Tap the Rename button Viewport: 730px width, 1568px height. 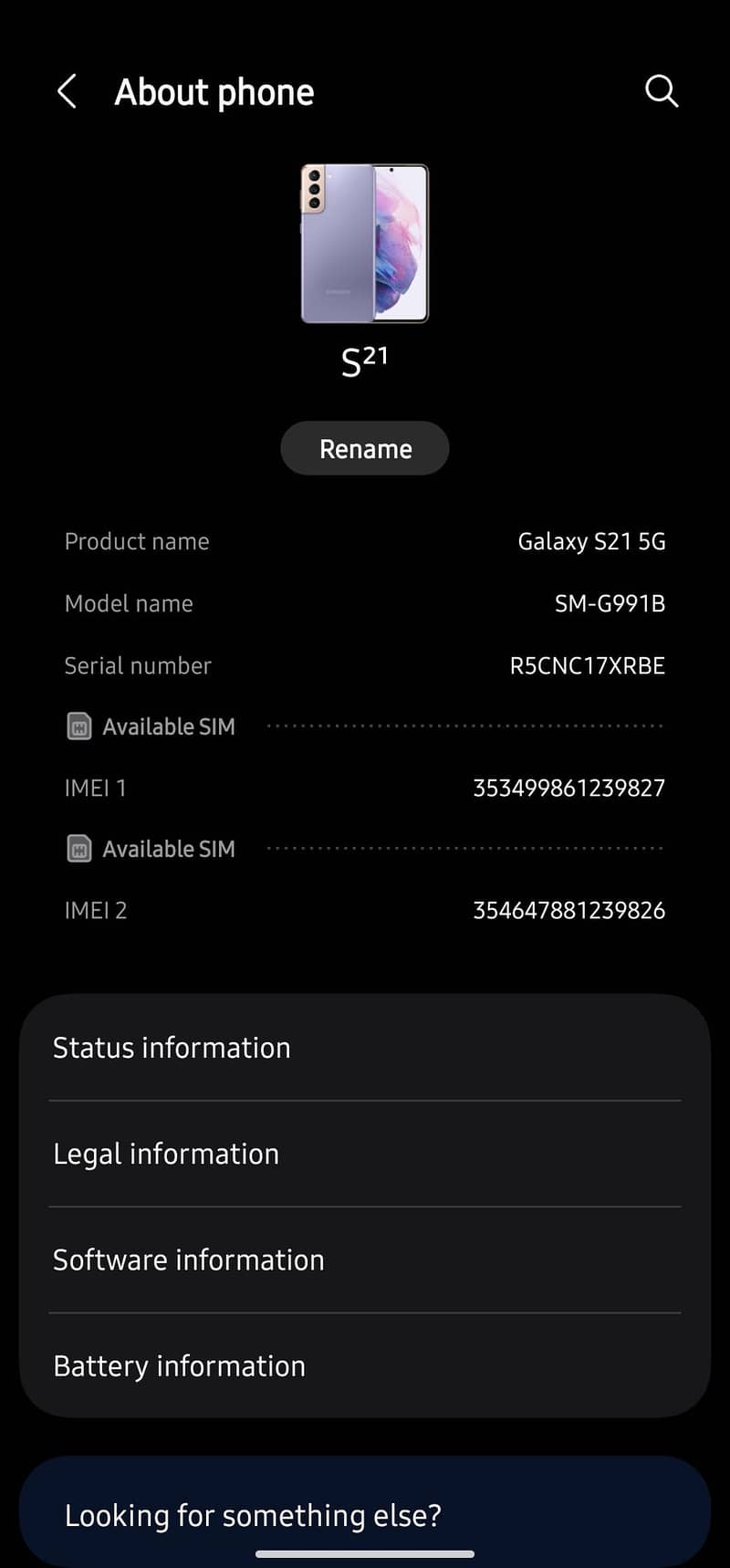[365, 448]
